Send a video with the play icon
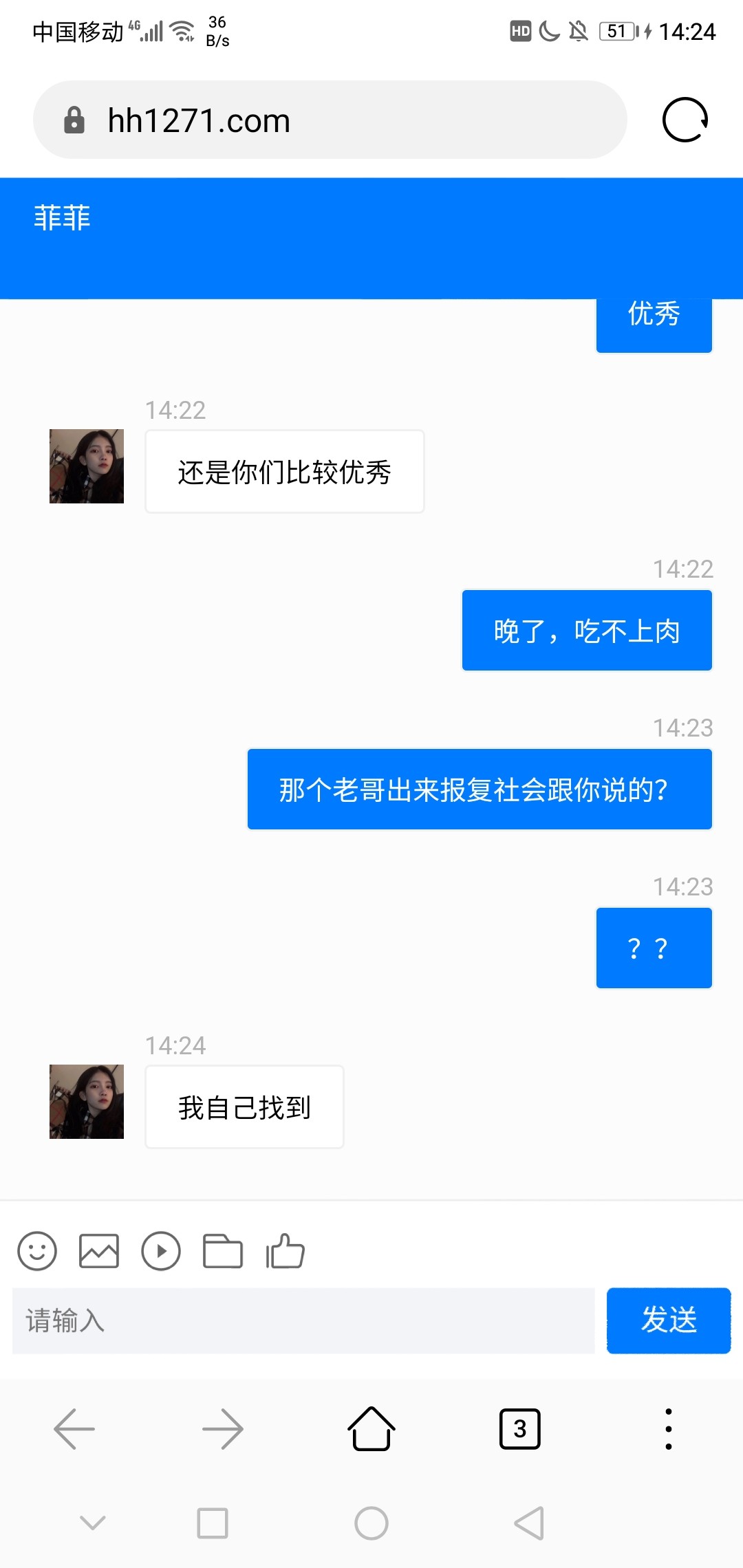Viewport: 743px width, 1568px height. coord(161,1250)
